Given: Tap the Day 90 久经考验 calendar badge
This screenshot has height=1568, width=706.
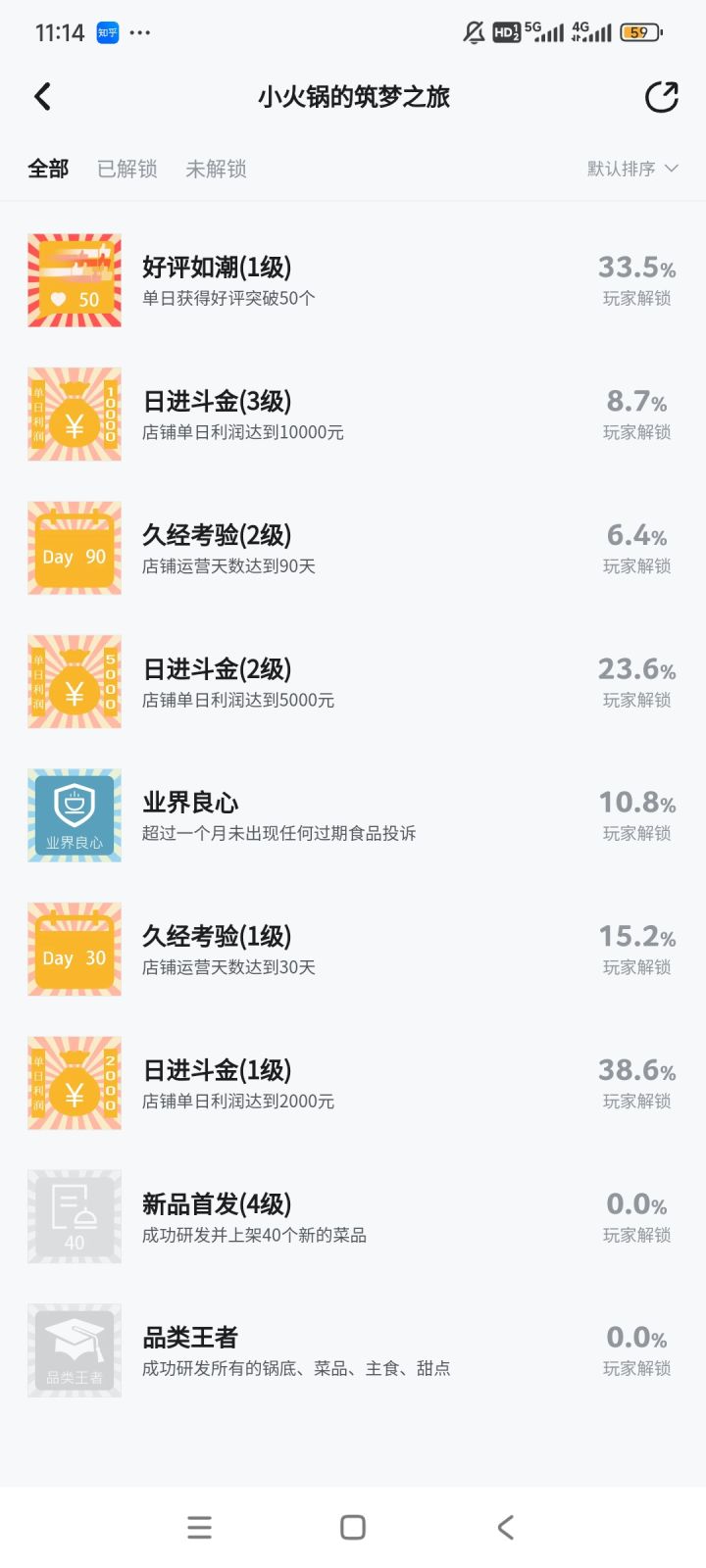Looking at the screenshot, I should point(74,547).
